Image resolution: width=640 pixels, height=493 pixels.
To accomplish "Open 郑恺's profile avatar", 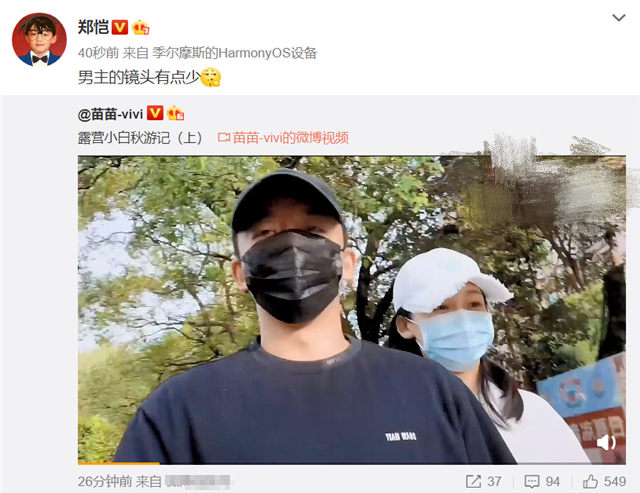I will [x=39, y=40].
